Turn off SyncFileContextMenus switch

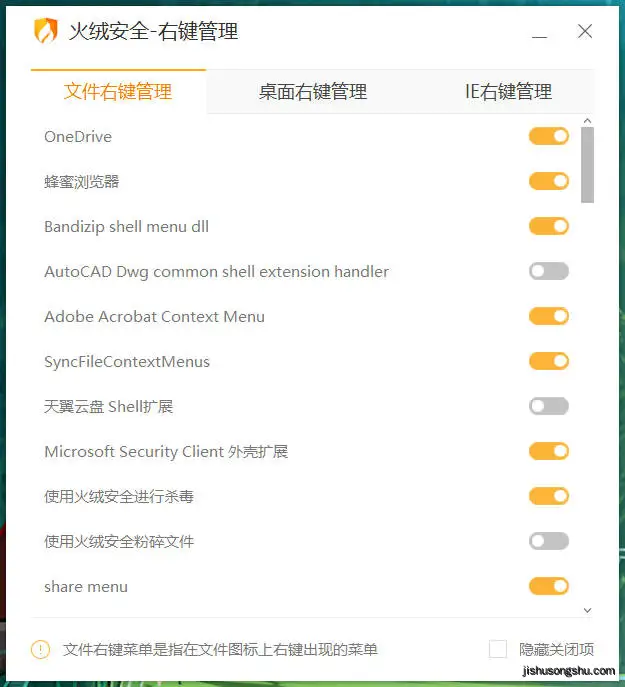pyautogui.click(x=549, y=361)
